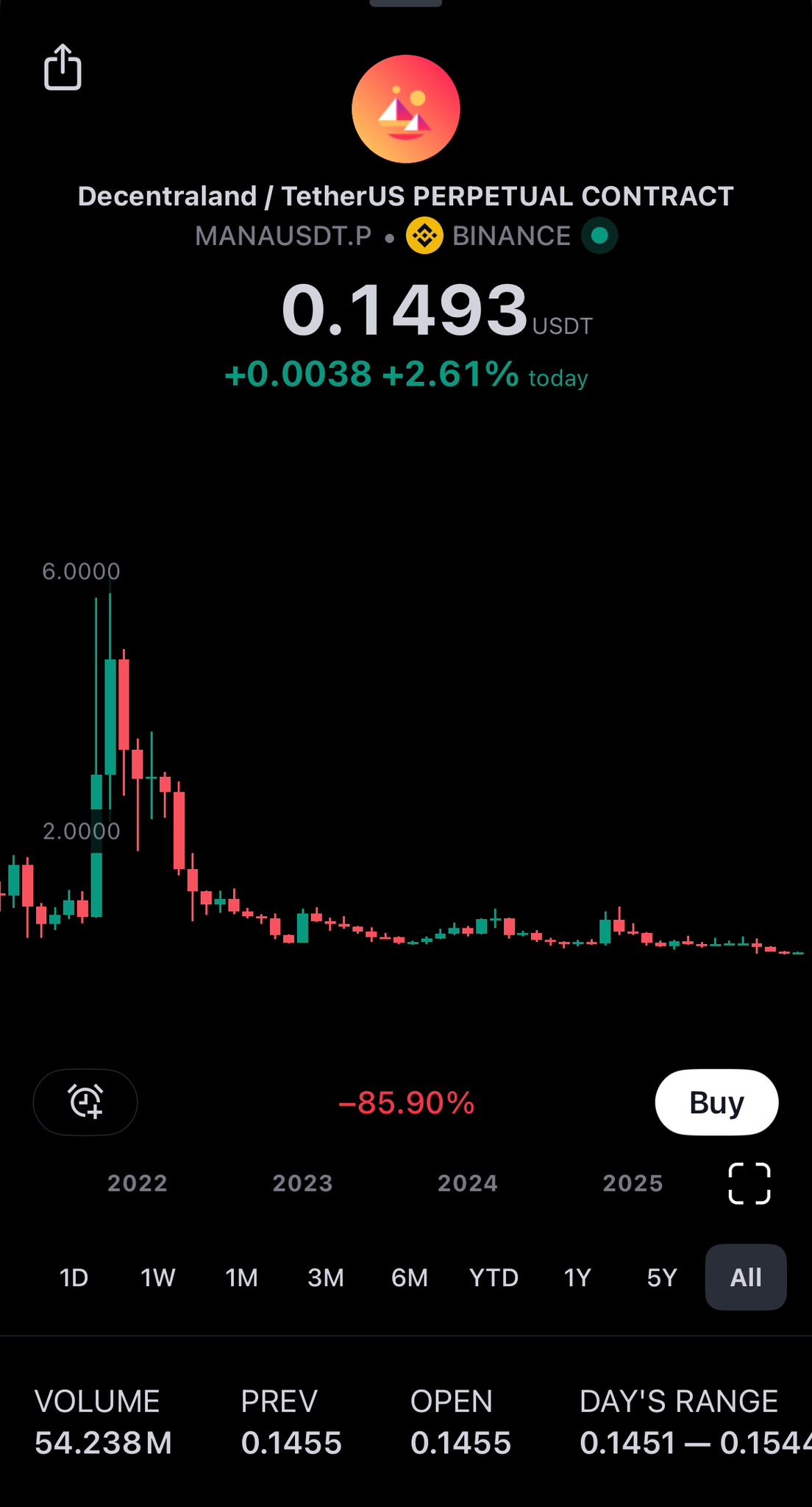Select the 1W time range
Image resolution: width=812 pixels, height=1507 pixels.
(157, 1277)
